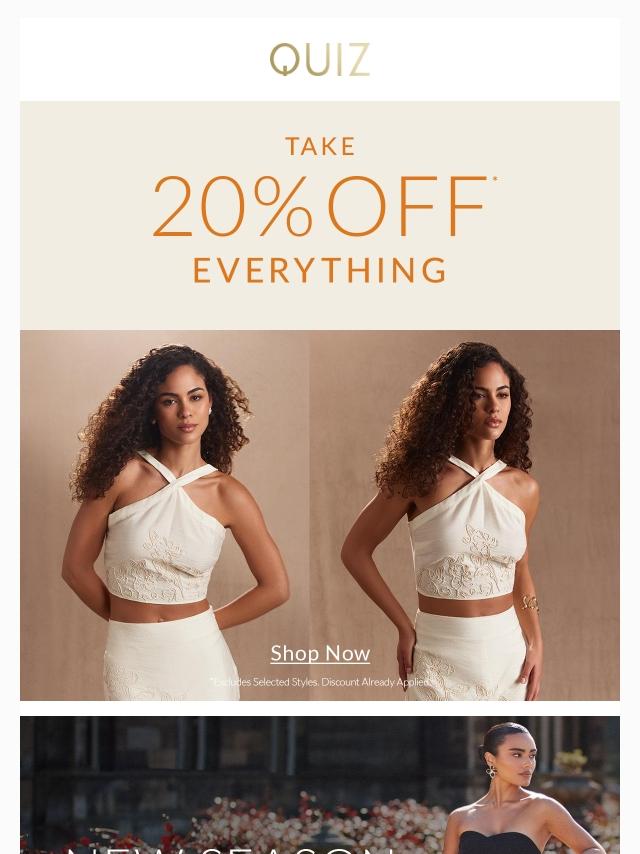Viewport: 640px width, 854px height.
Task: Open the 20% off everything banner
Action: [320, 215]
